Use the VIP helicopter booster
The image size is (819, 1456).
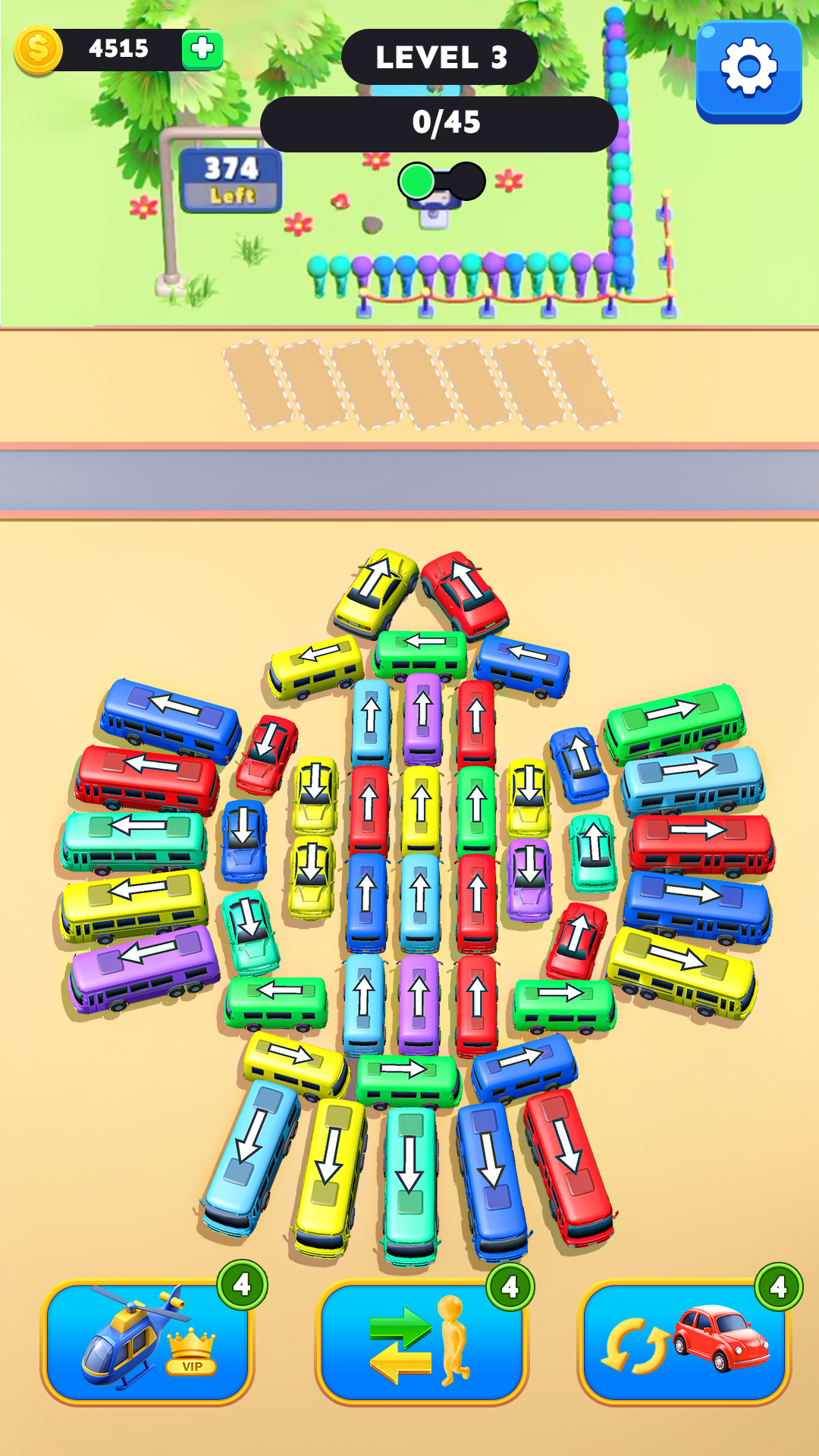point(147,1341)
